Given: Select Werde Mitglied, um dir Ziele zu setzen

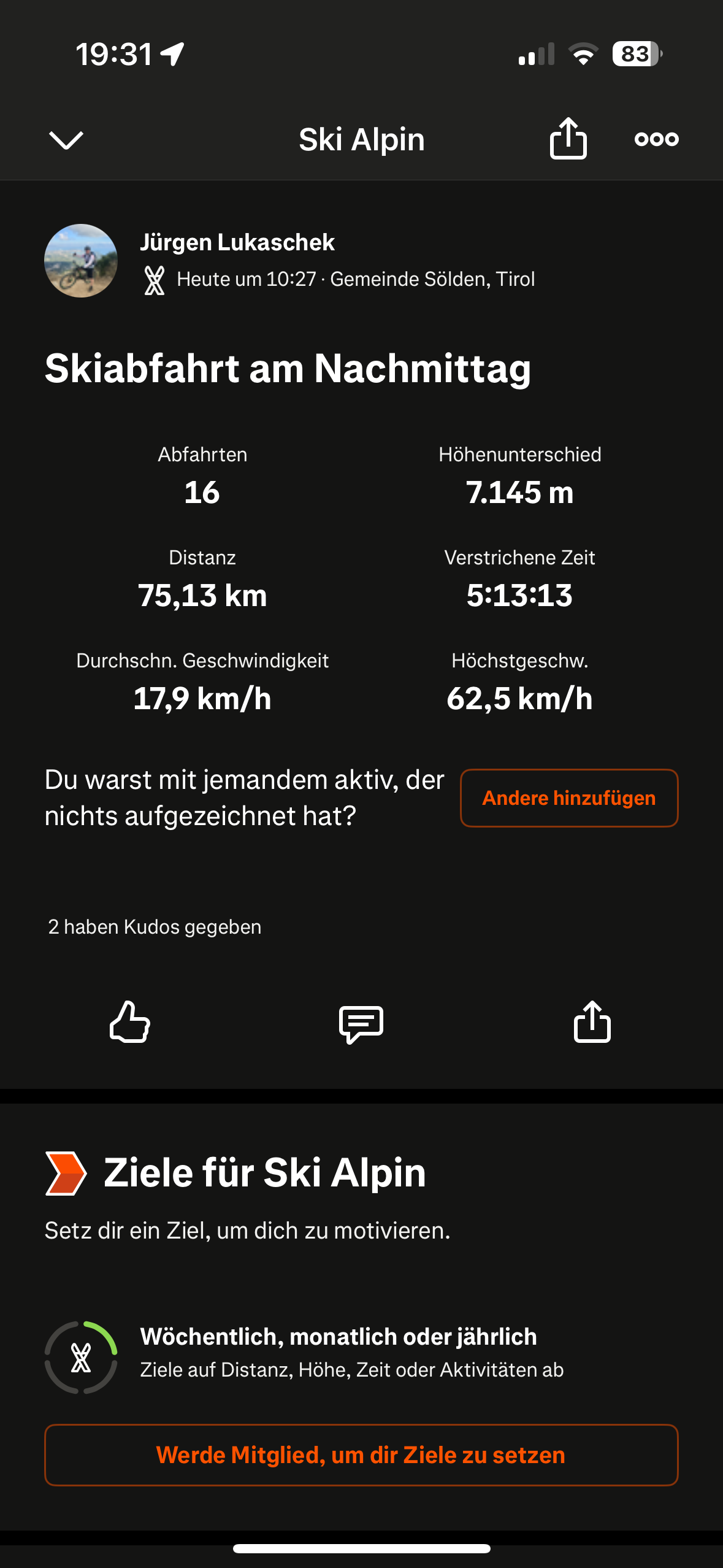Looking at the screenshot, I should click(x=361, y=1455).
